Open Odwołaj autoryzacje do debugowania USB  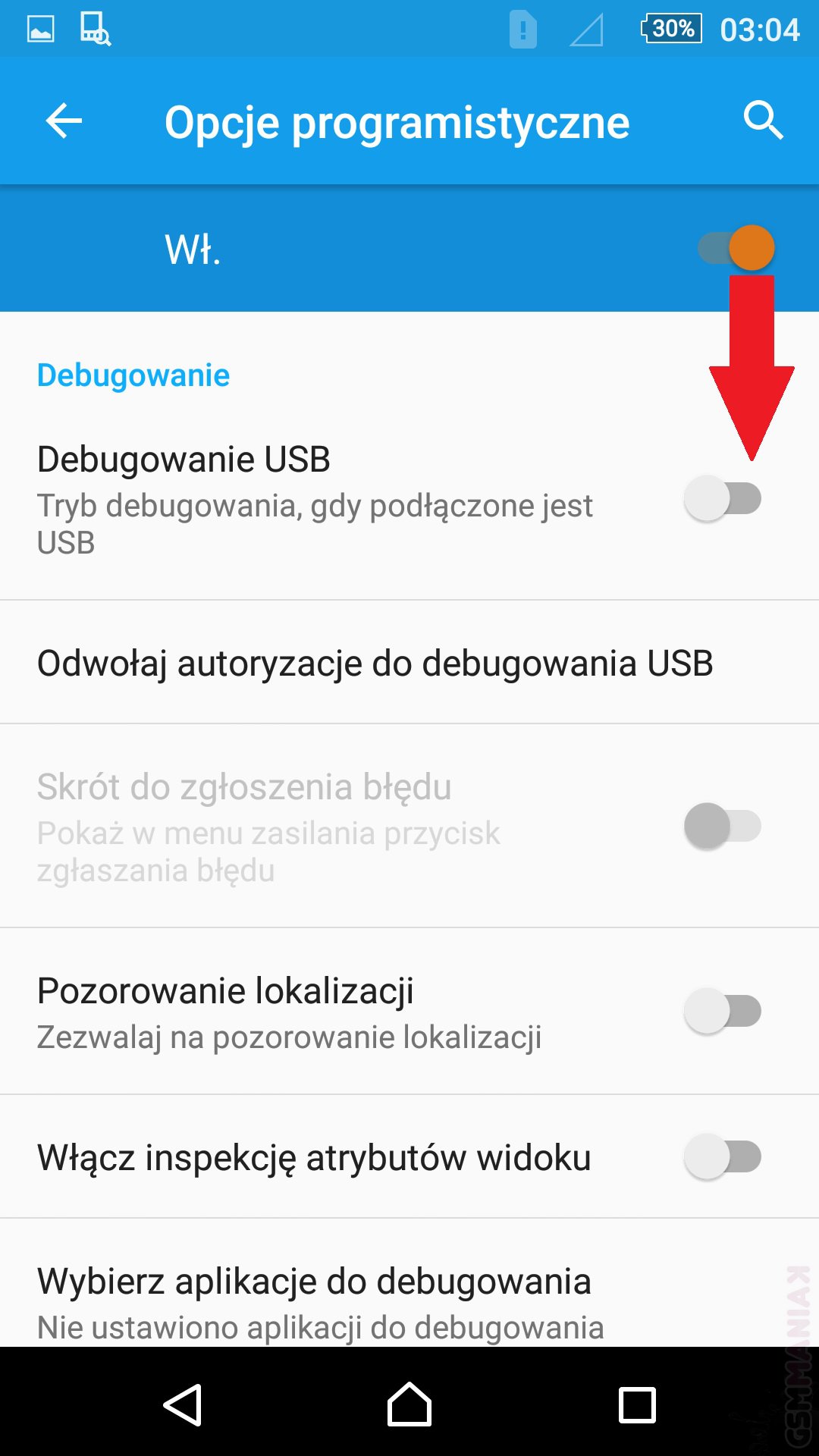point(375,664)
